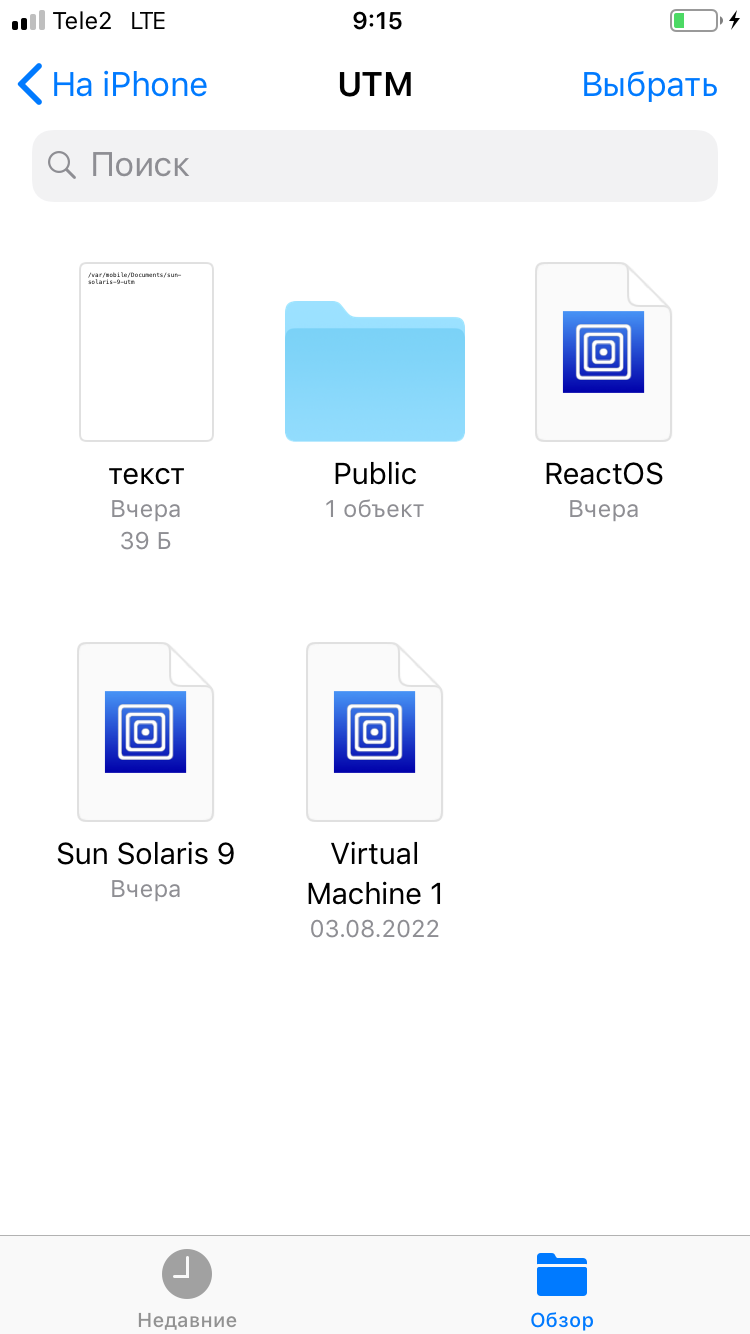
Task: Open the Sun Solaris 9 file
Action: coord(146,732)
